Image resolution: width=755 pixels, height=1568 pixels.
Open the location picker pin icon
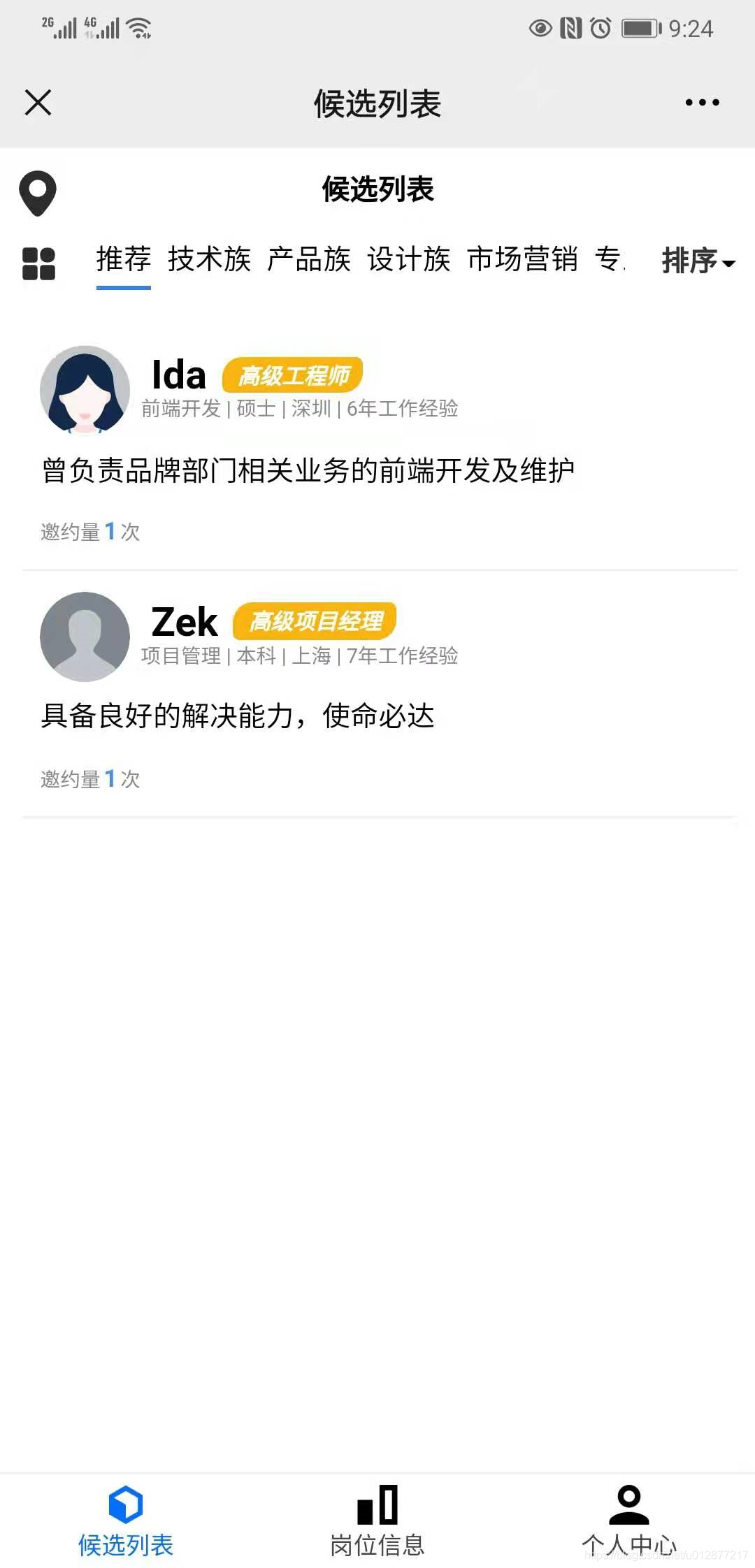[x=38, y=194]
